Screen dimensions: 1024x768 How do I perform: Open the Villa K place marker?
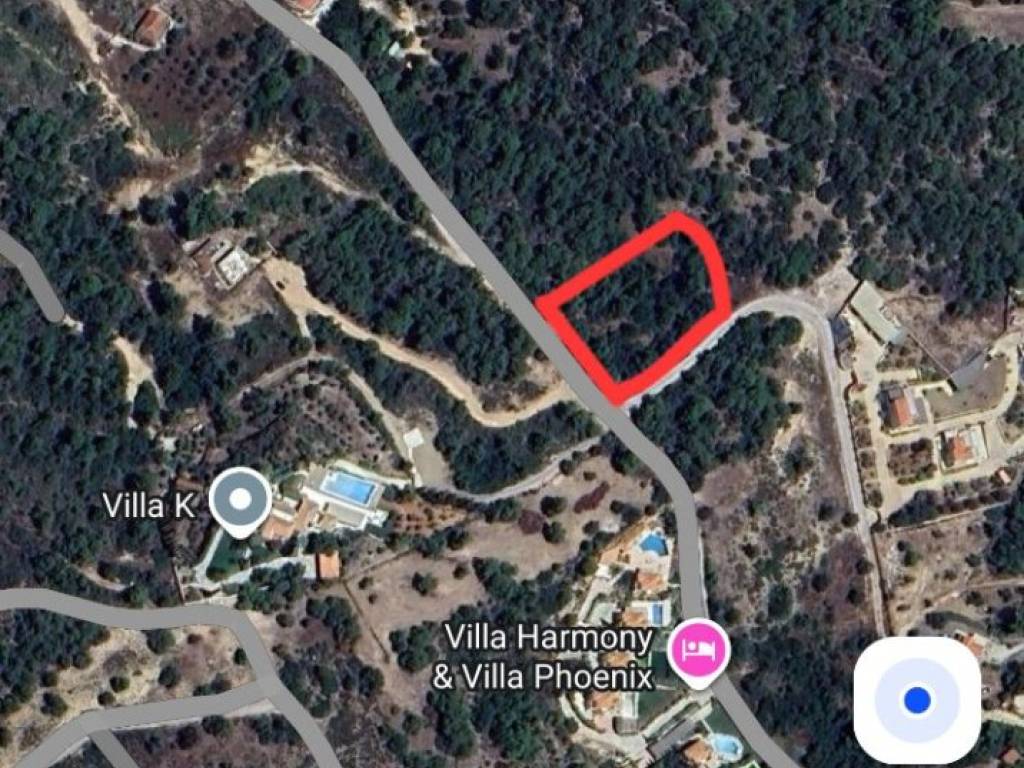(x=240, y=499)
